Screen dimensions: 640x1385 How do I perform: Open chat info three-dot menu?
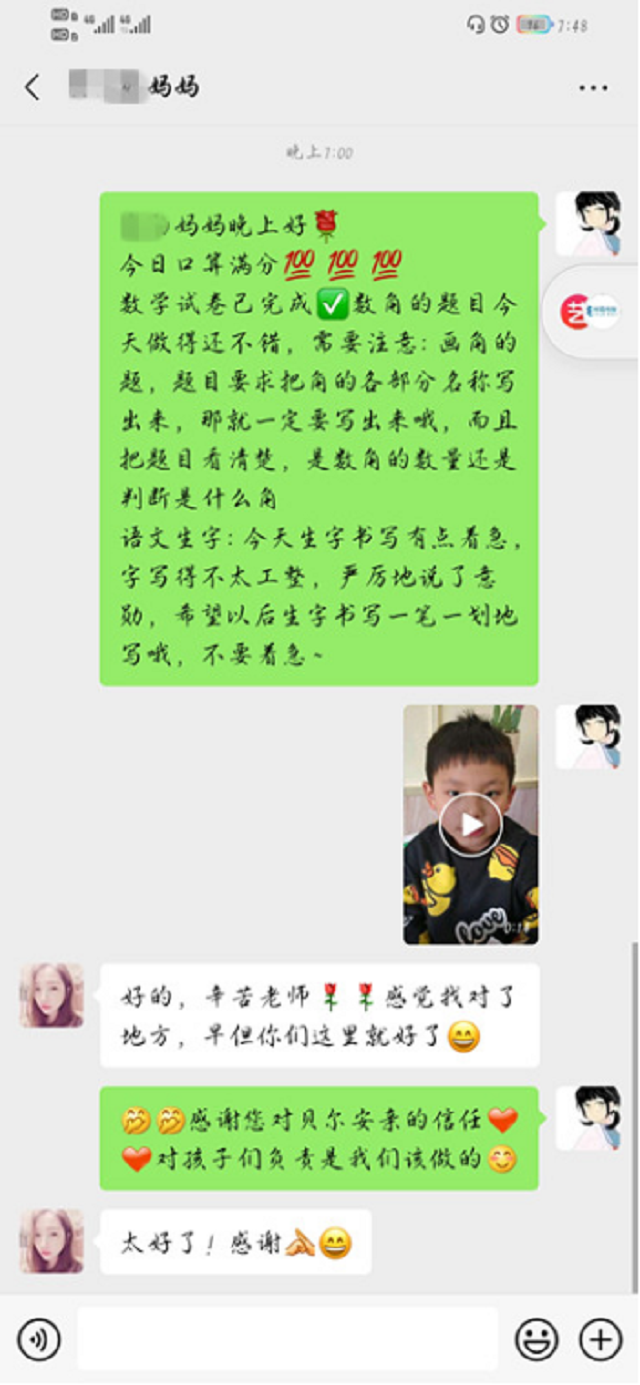point(593,88)
